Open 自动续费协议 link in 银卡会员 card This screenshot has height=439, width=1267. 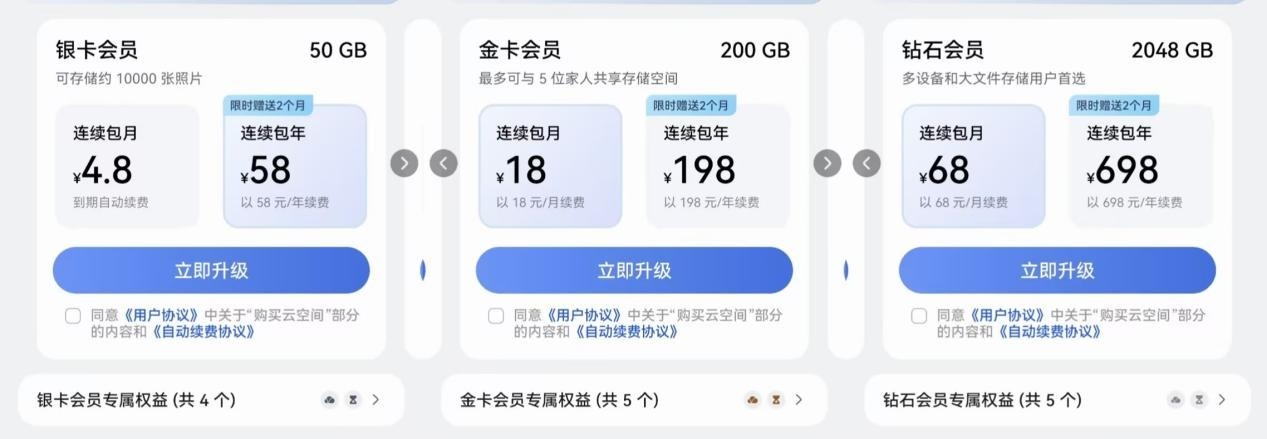pyautogui.click(x=203, y=331)
